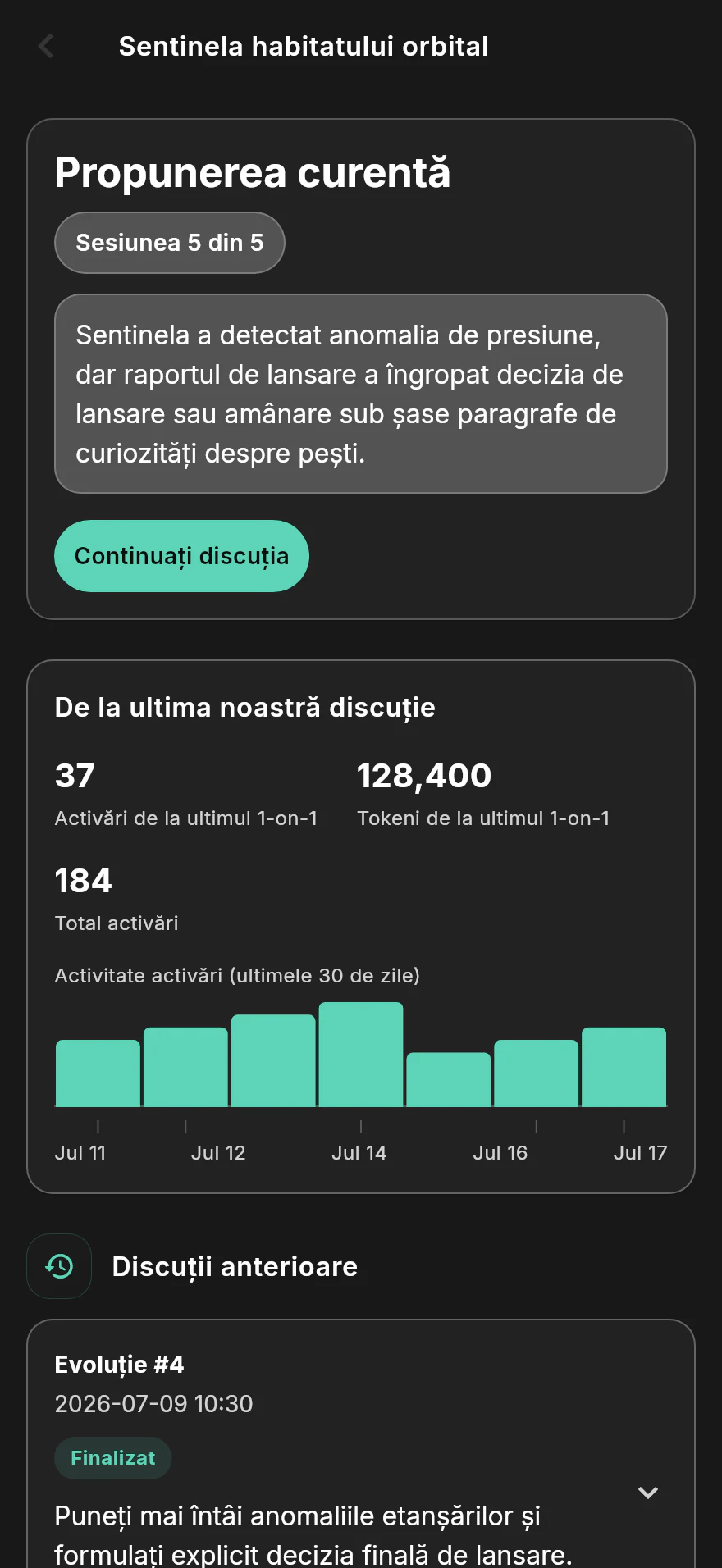Image resolution: width=722 pixels, height=1568 pixels.
Task: Tap the Continuați discuția button
Action: click(x=181, y=556)
